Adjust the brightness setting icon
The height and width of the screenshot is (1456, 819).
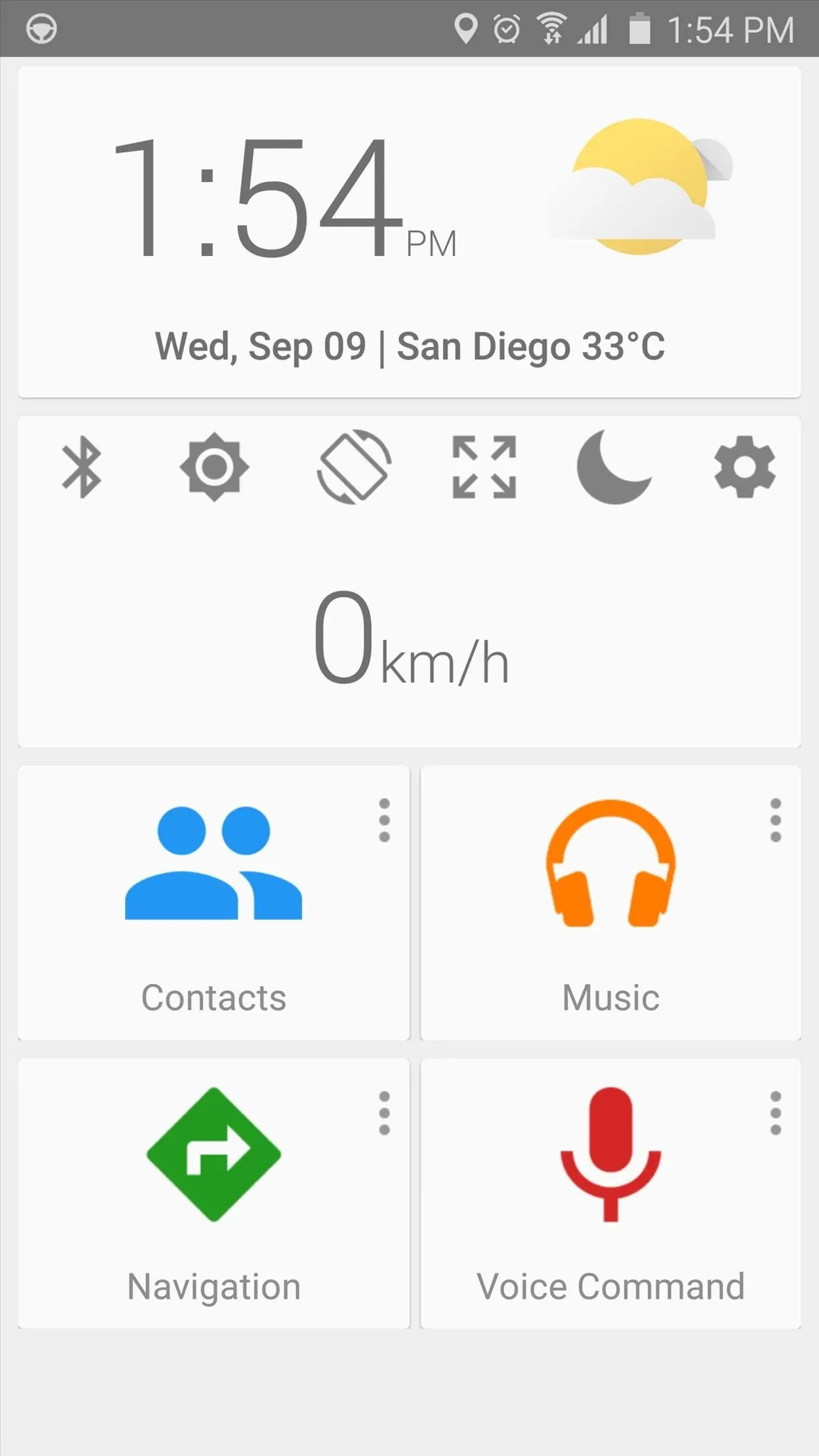(214, 467)
